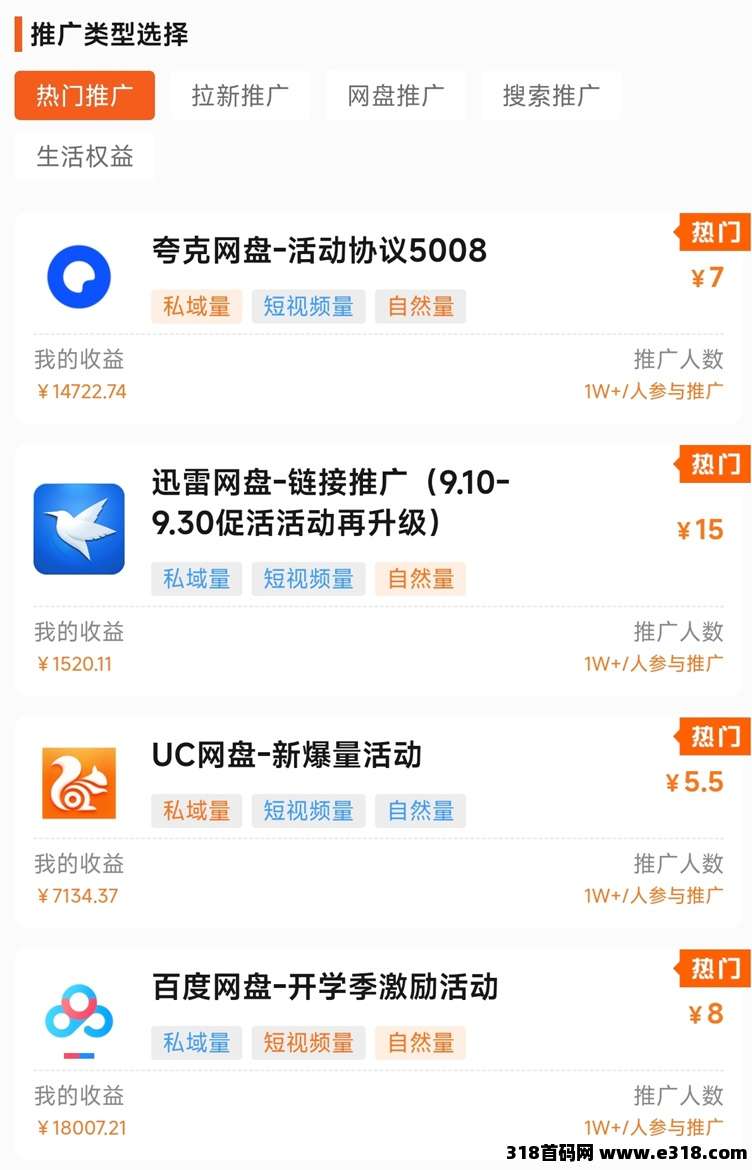View the 迅雷网盘-链接推广 promotion card
752x1170 pixels.
(x=330, y=502)
